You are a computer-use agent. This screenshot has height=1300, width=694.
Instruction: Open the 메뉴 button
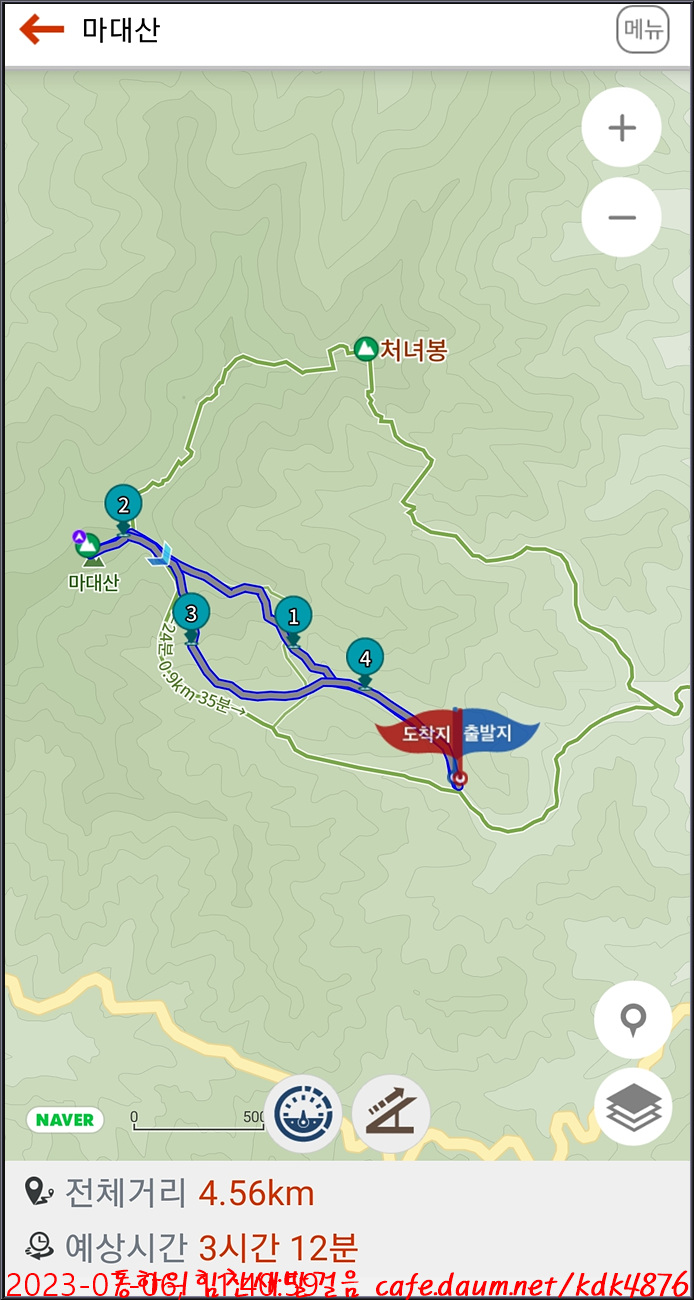click(642, 30)
